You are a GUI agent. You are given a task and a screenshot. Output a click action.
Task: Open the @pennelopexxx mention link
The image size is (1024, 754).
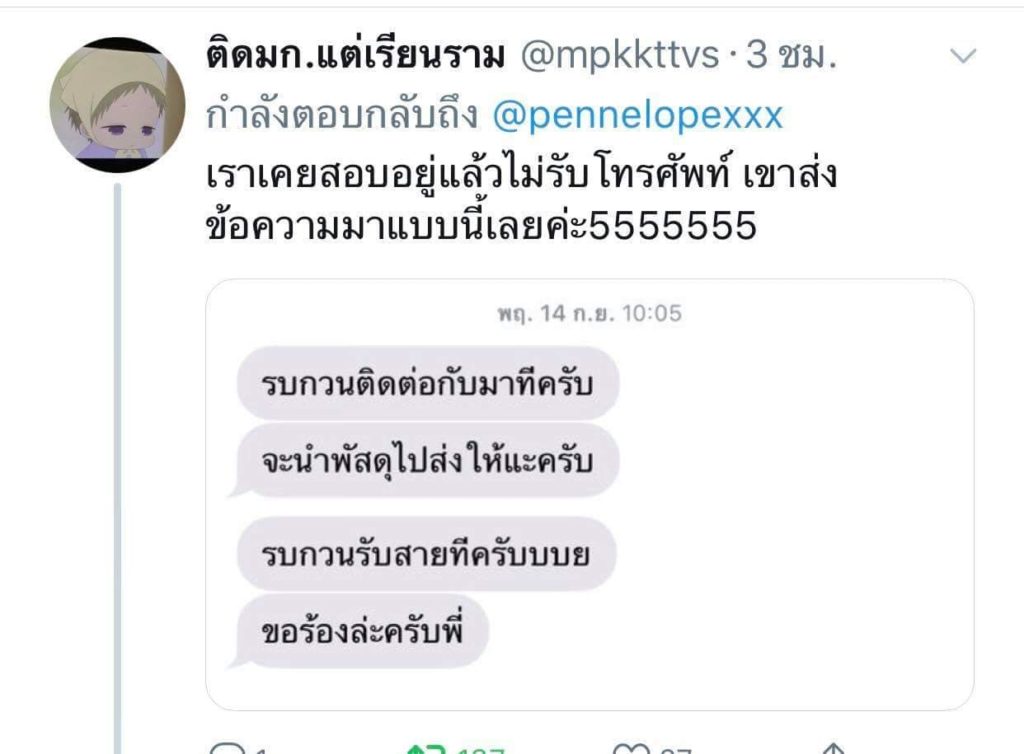pyautogui.click(x=637, y=117)
